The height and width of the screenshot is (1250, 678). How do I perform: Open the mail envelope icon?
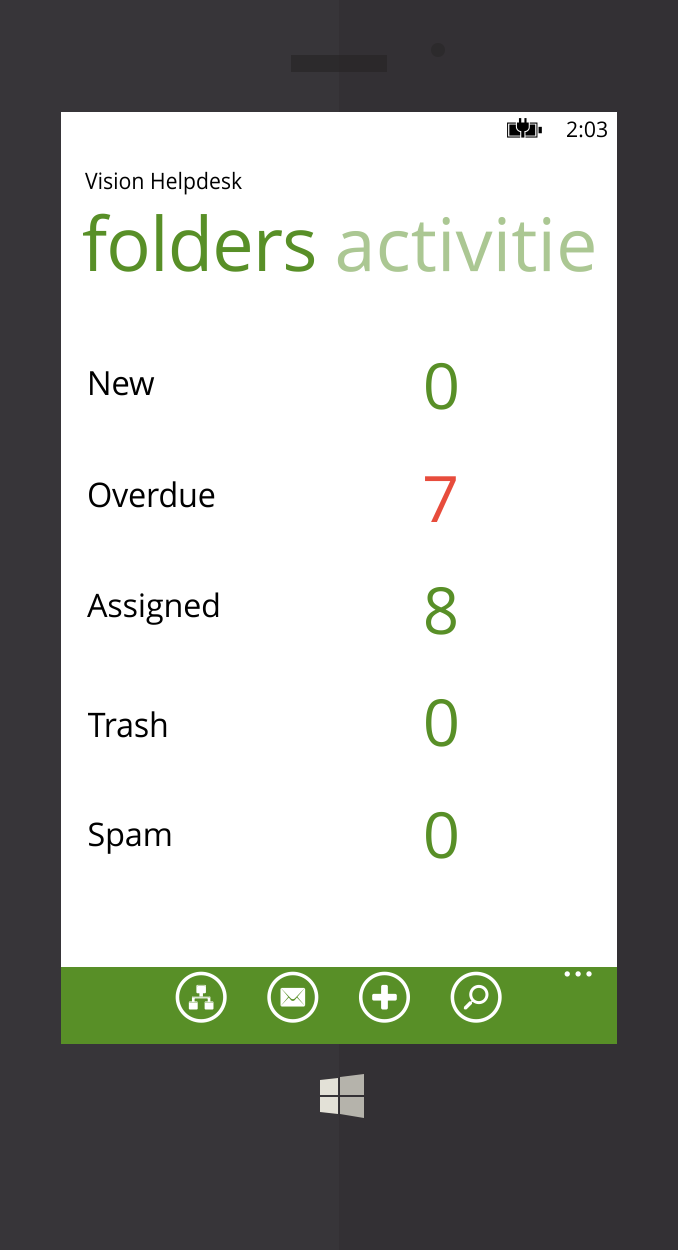click(x=293, y=997)
